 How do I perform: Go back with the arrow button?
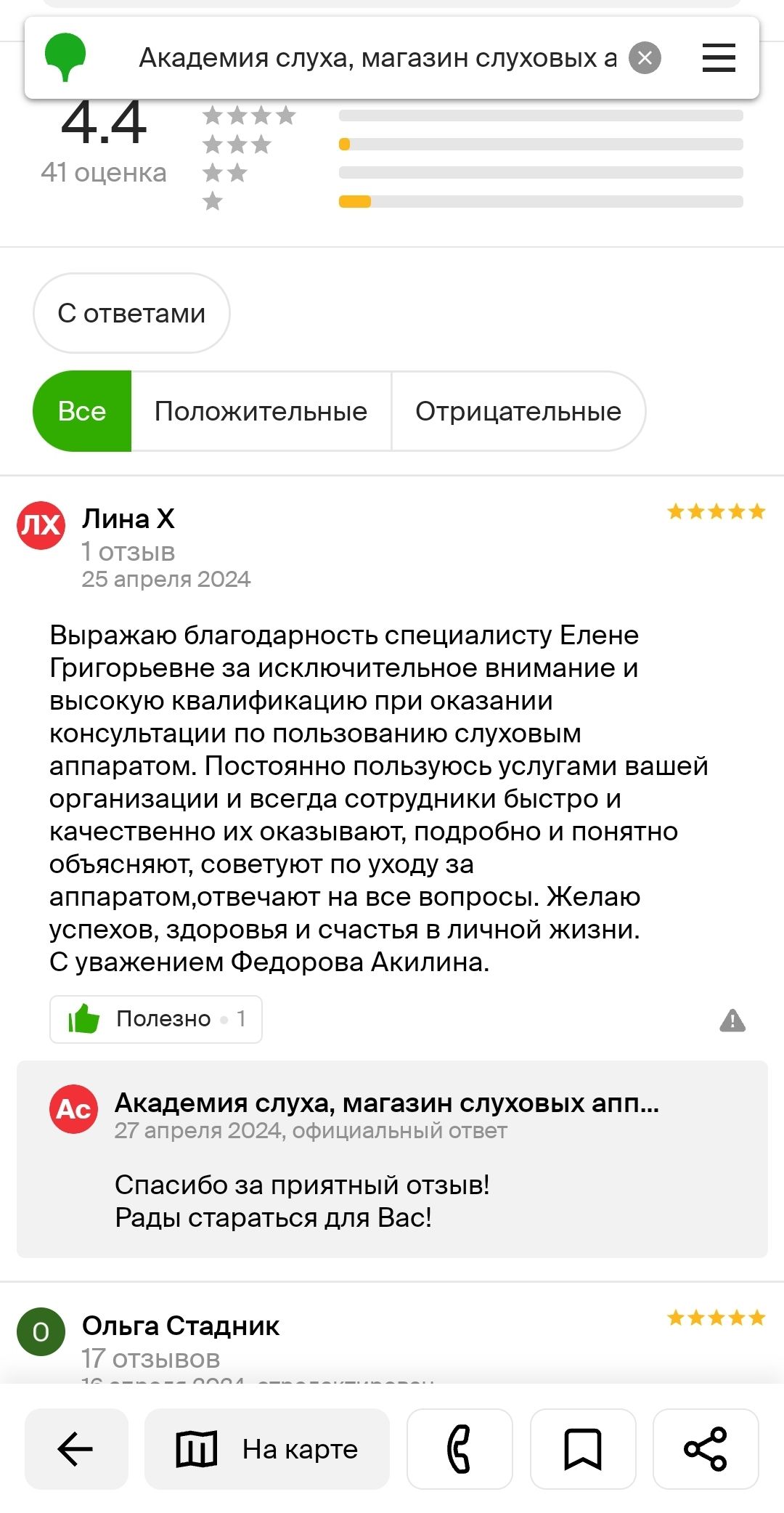pyautogui.click(x=76, y=1449)
